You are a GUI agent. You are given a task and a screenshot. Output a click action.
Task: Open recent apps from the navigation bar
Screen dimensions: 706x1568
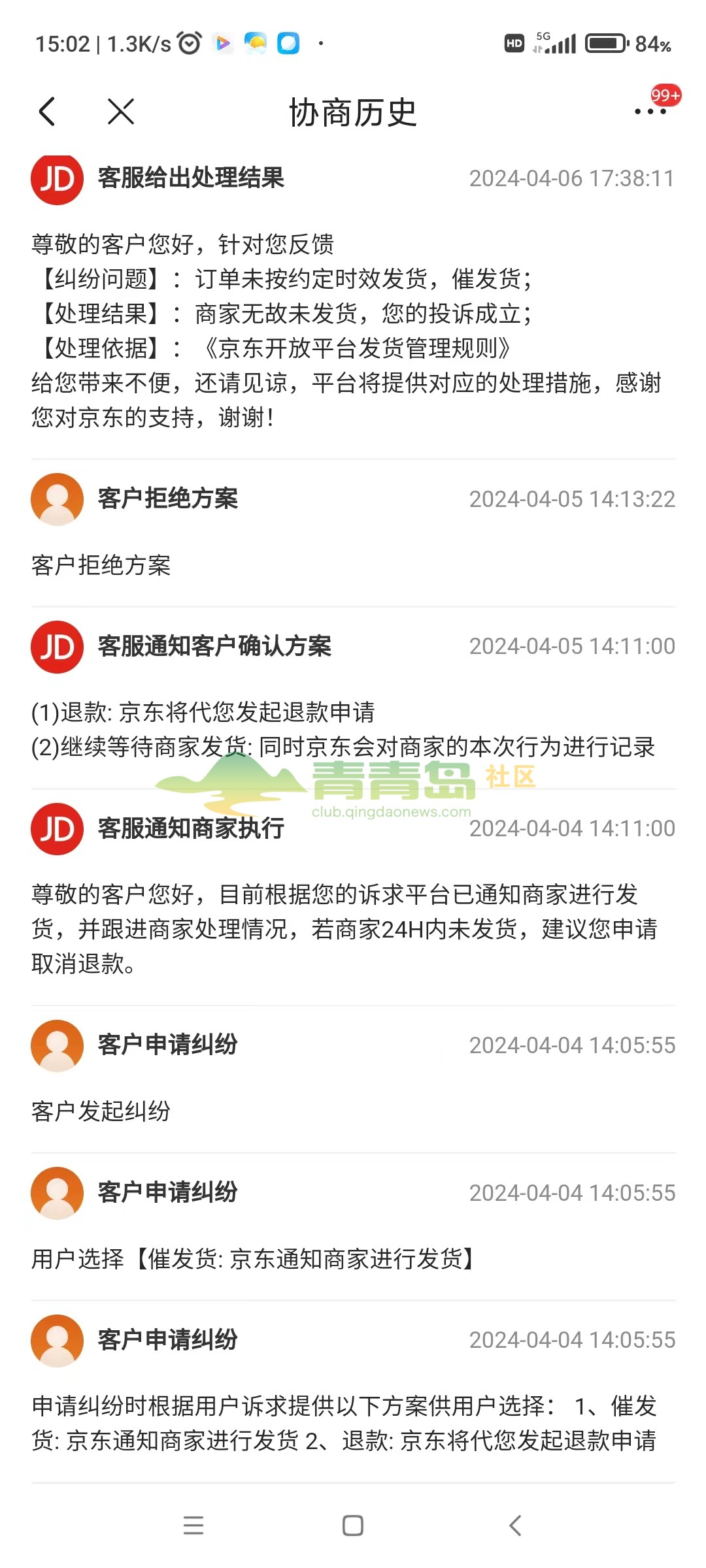(x=193, y=1526)
